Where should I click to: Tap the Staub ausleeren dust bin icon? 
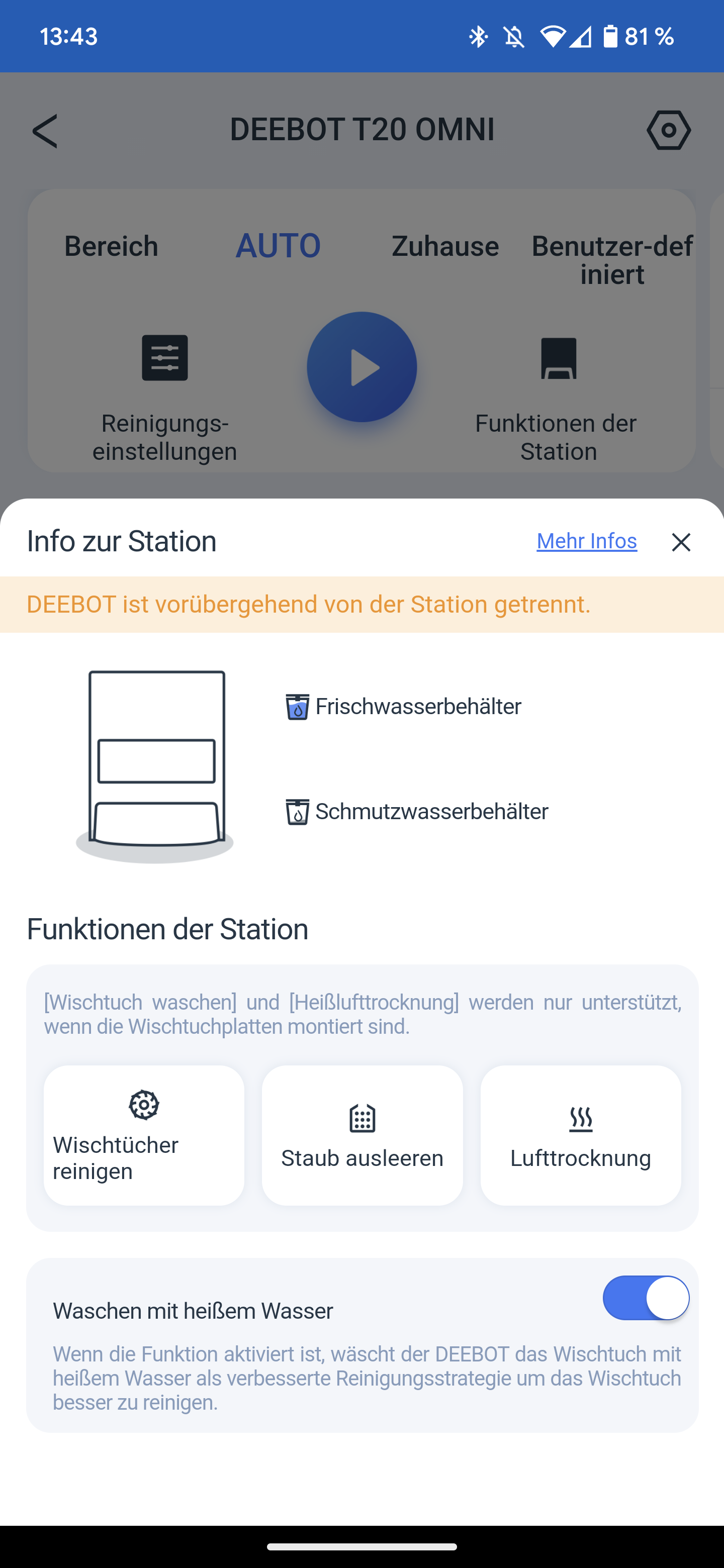click(x=361, y=1116)
